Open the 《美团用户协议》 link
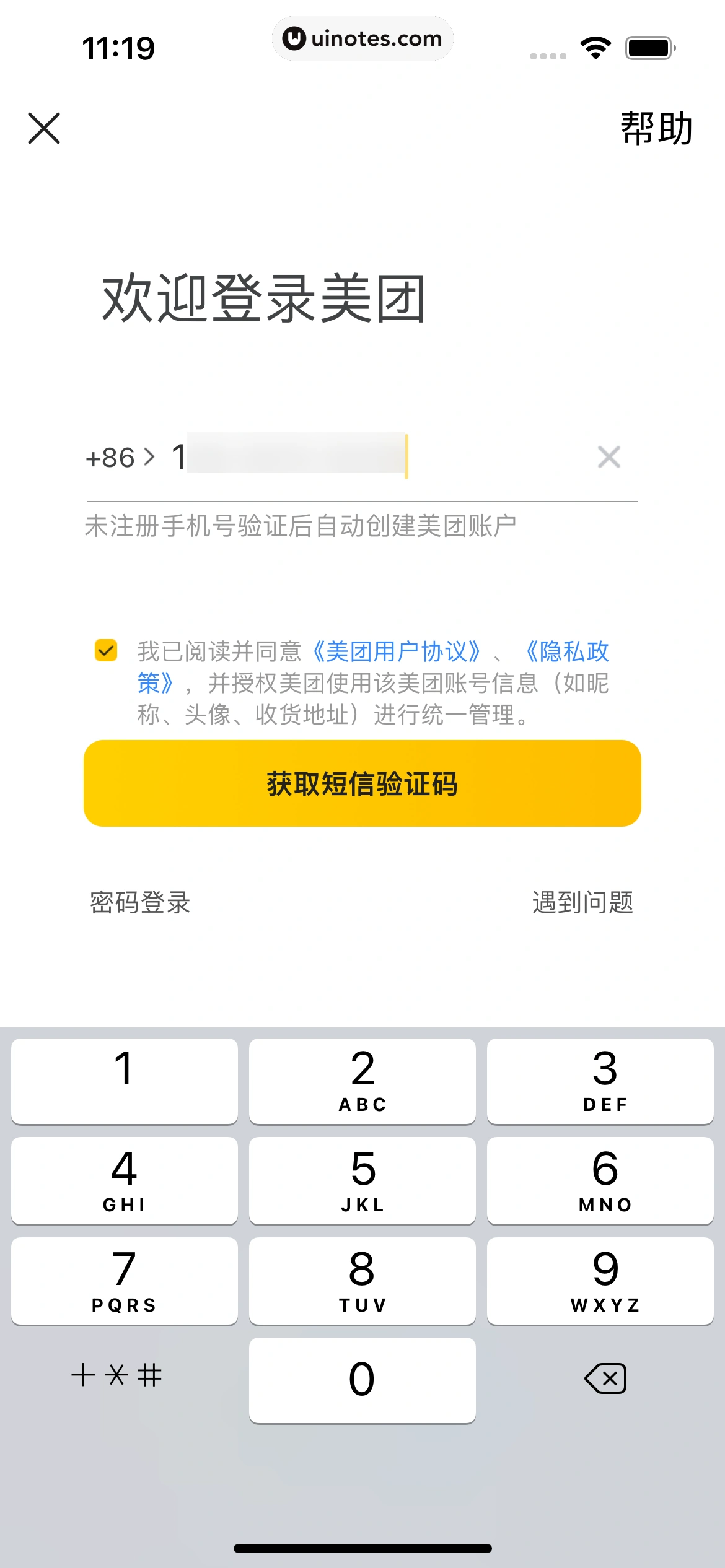This screenshot has width=725, height=1568. point(397,651)
